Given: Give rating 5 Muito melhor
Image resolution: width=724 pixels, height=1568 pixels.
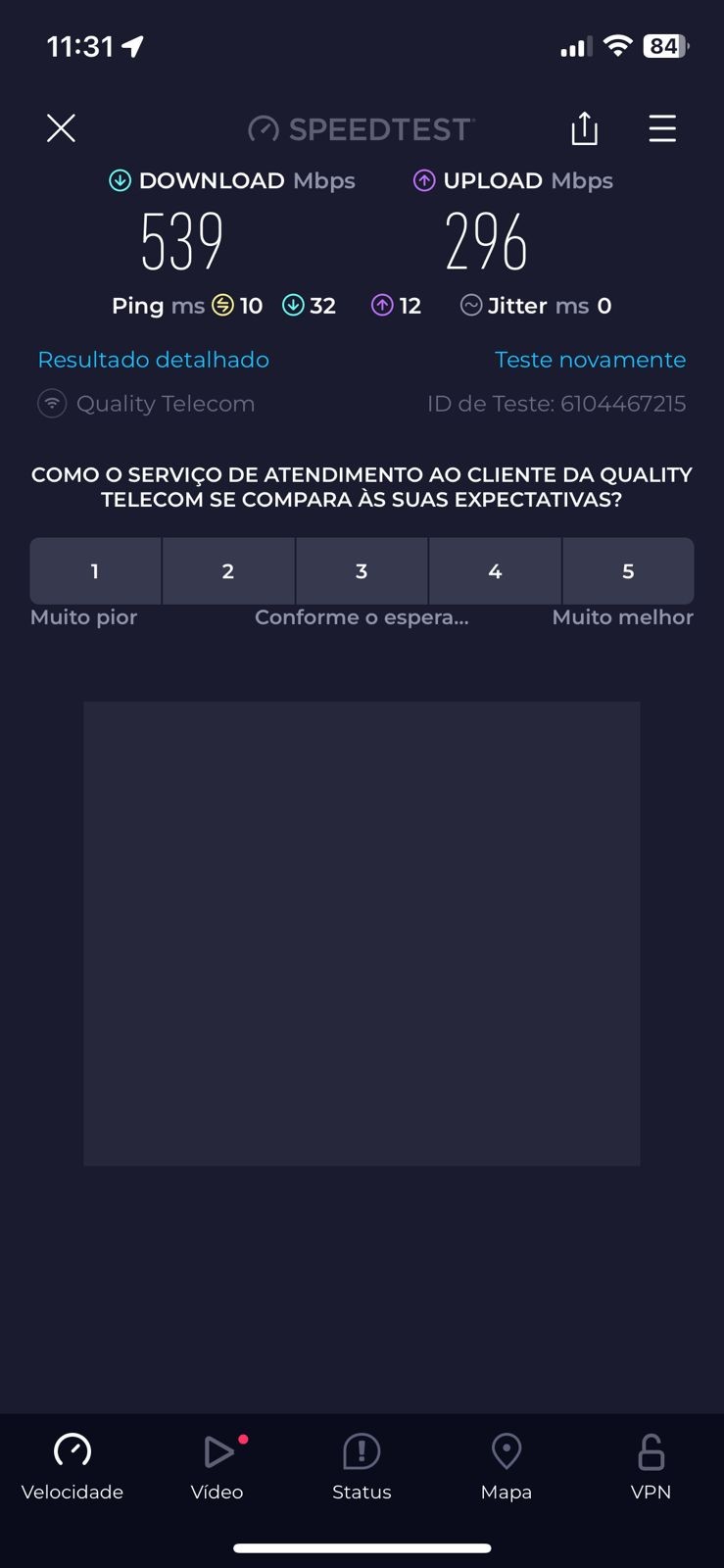Looking at the screenshot, I should click(x=628, y=571).
